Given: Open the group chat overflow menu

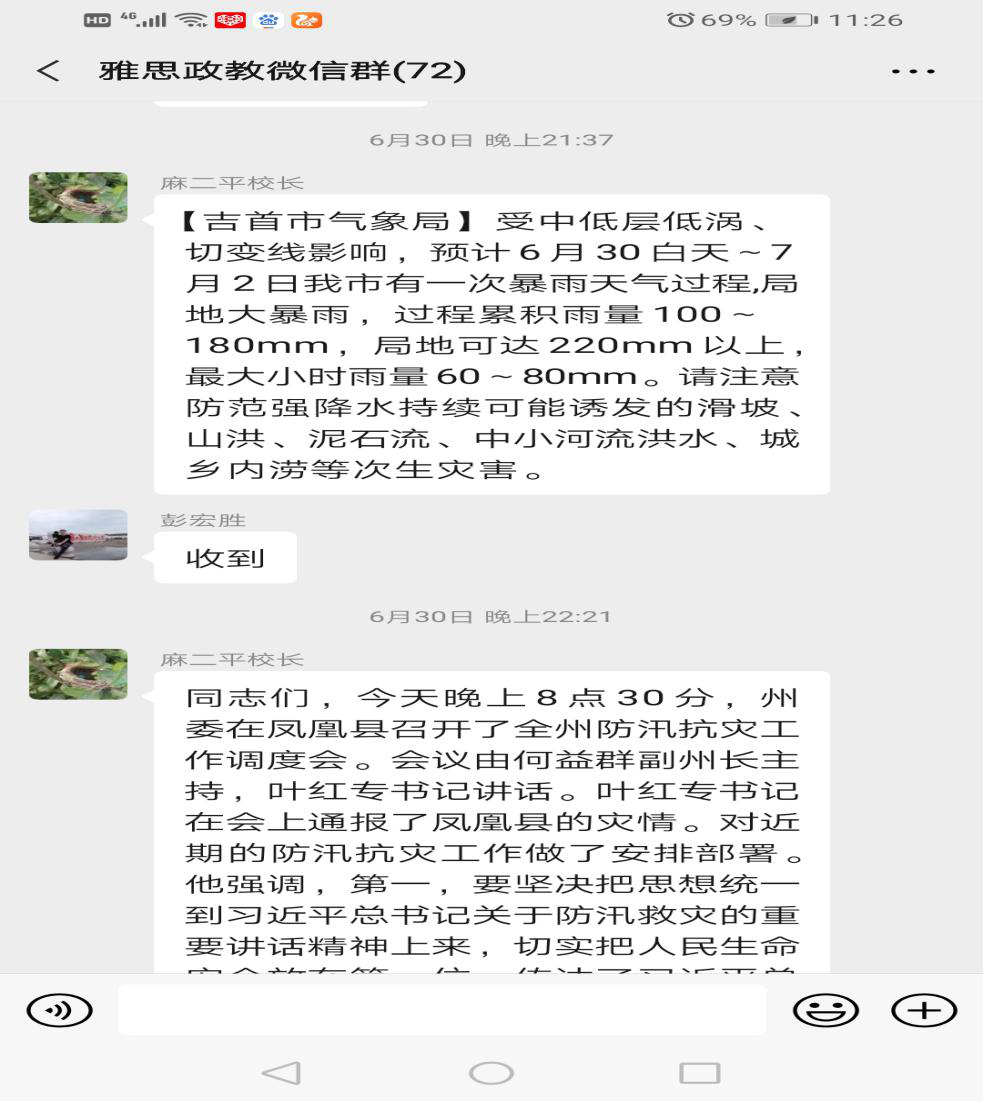Looking at the screenshot, I should click(913, 72).
